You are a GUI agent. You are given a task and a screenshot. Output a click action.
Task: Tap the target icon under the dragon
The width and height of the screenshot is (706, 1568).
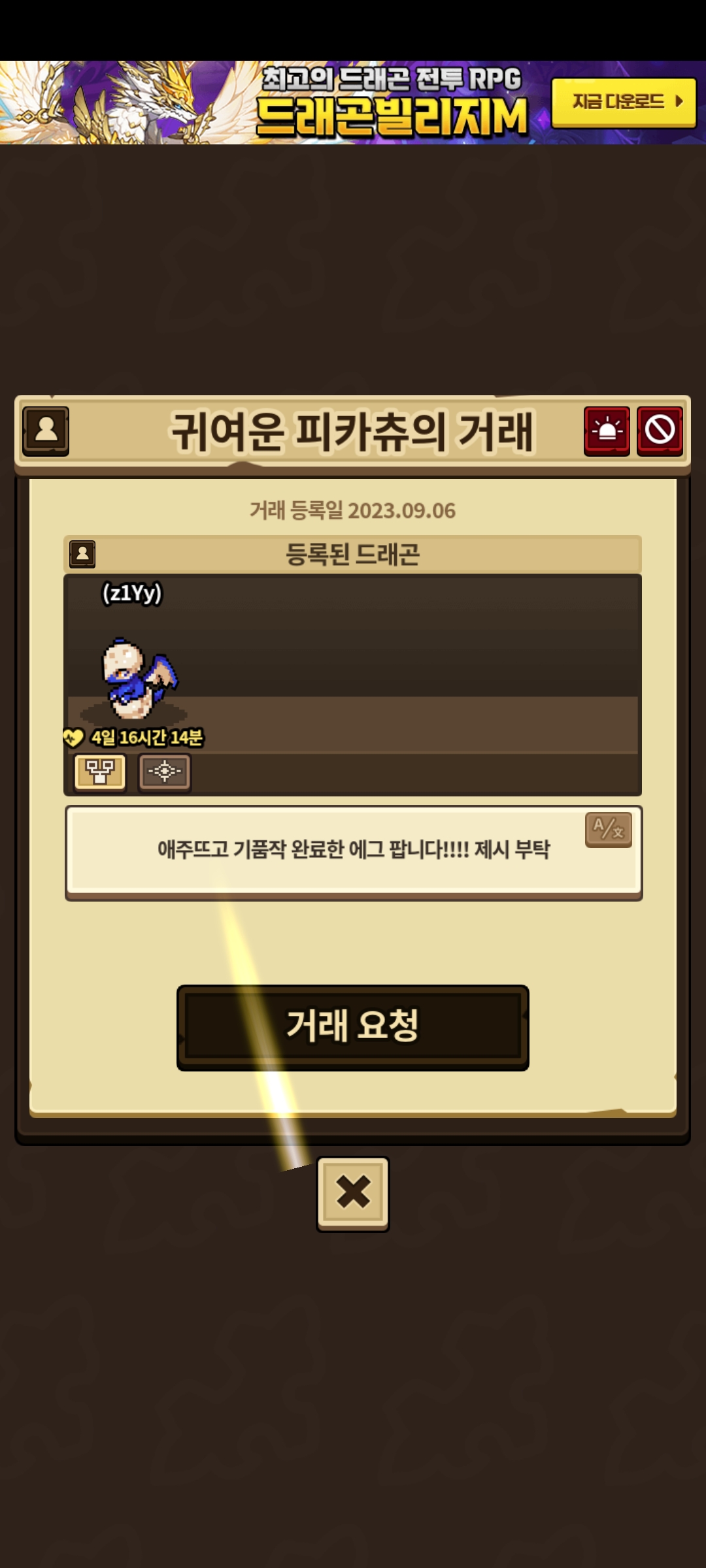point(165,772)
